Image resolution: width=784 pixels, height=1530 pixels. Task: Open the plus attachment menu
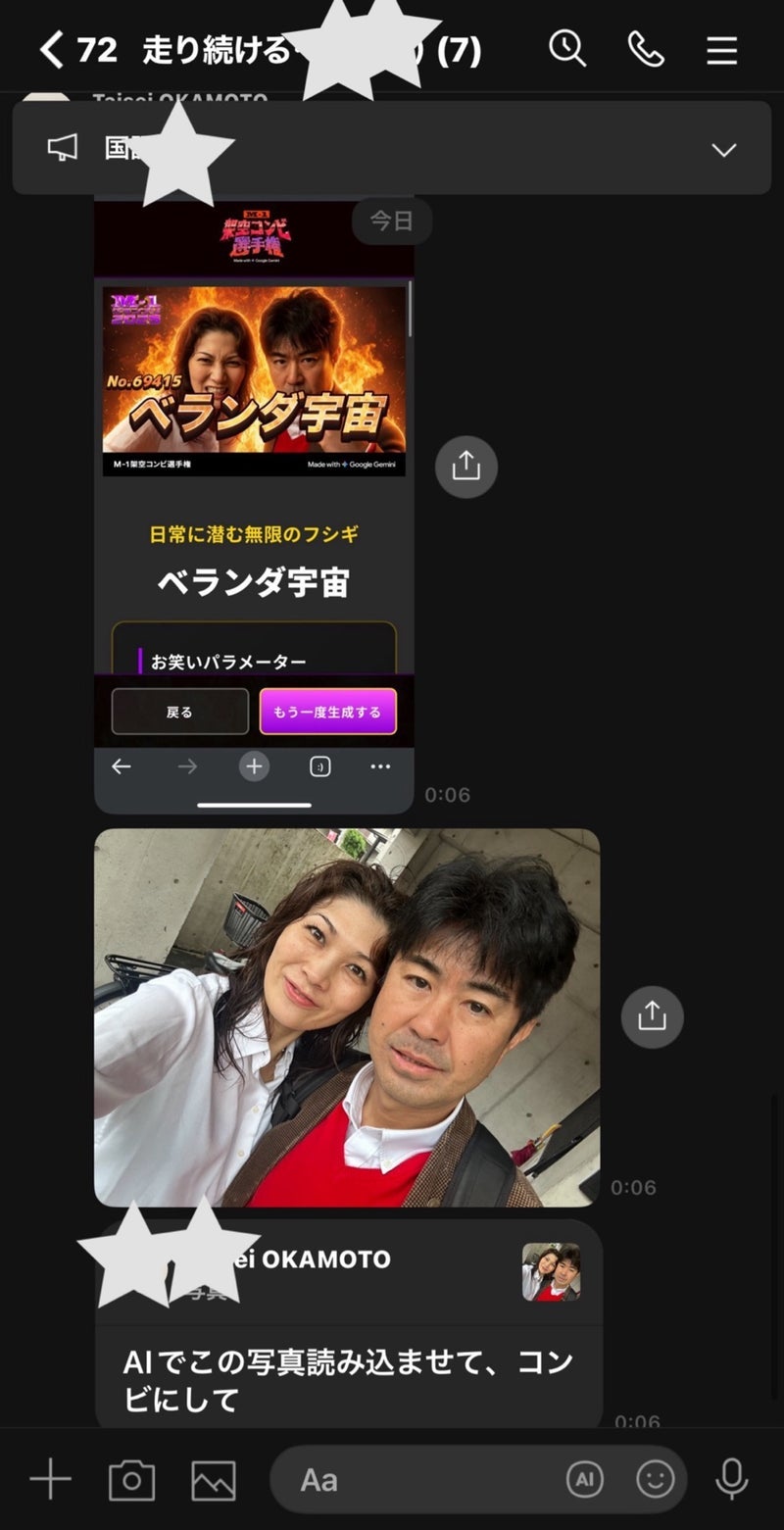(x=50, y=1479)
